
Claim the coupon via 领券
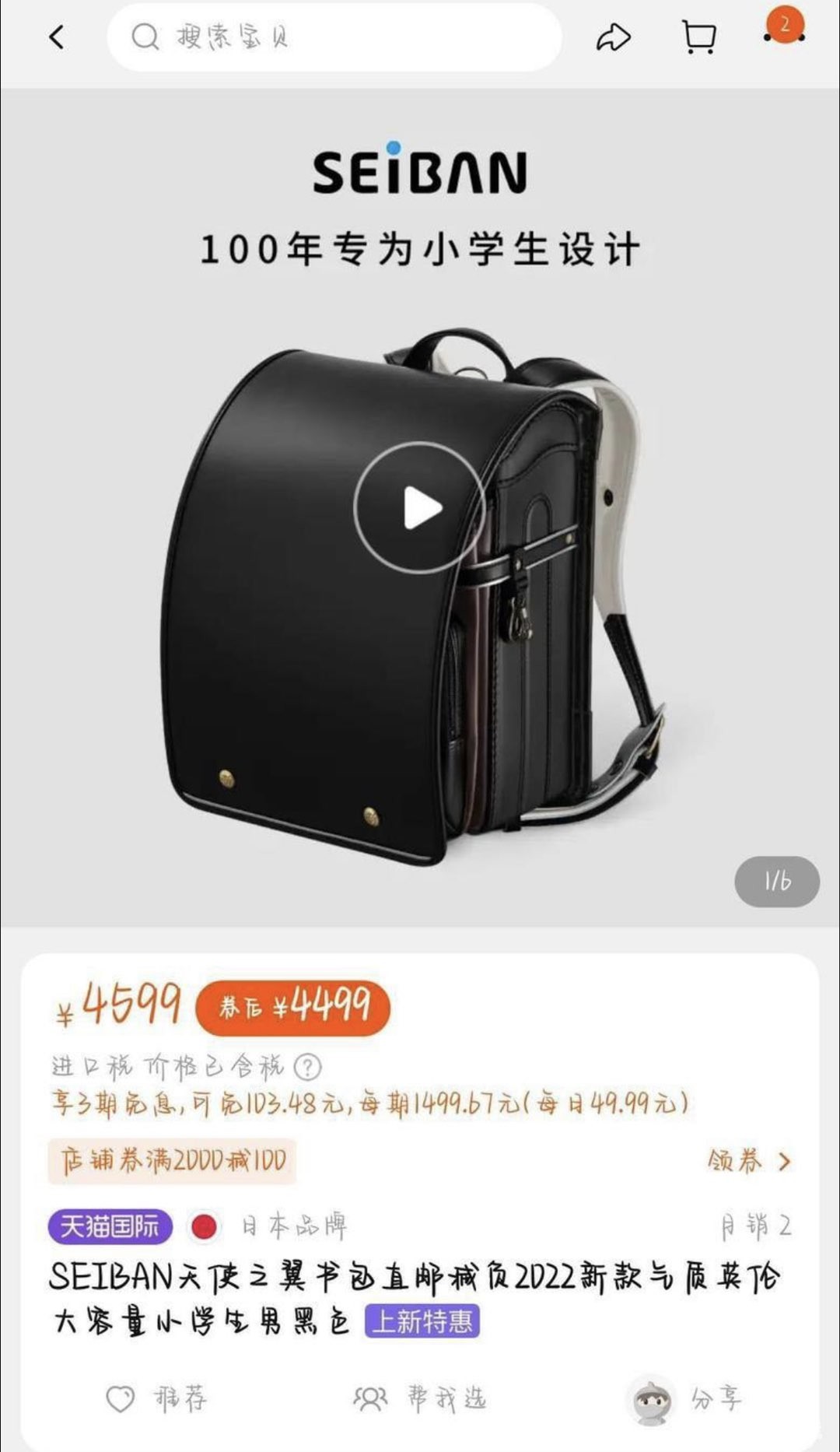click(x=748, y=1161)
